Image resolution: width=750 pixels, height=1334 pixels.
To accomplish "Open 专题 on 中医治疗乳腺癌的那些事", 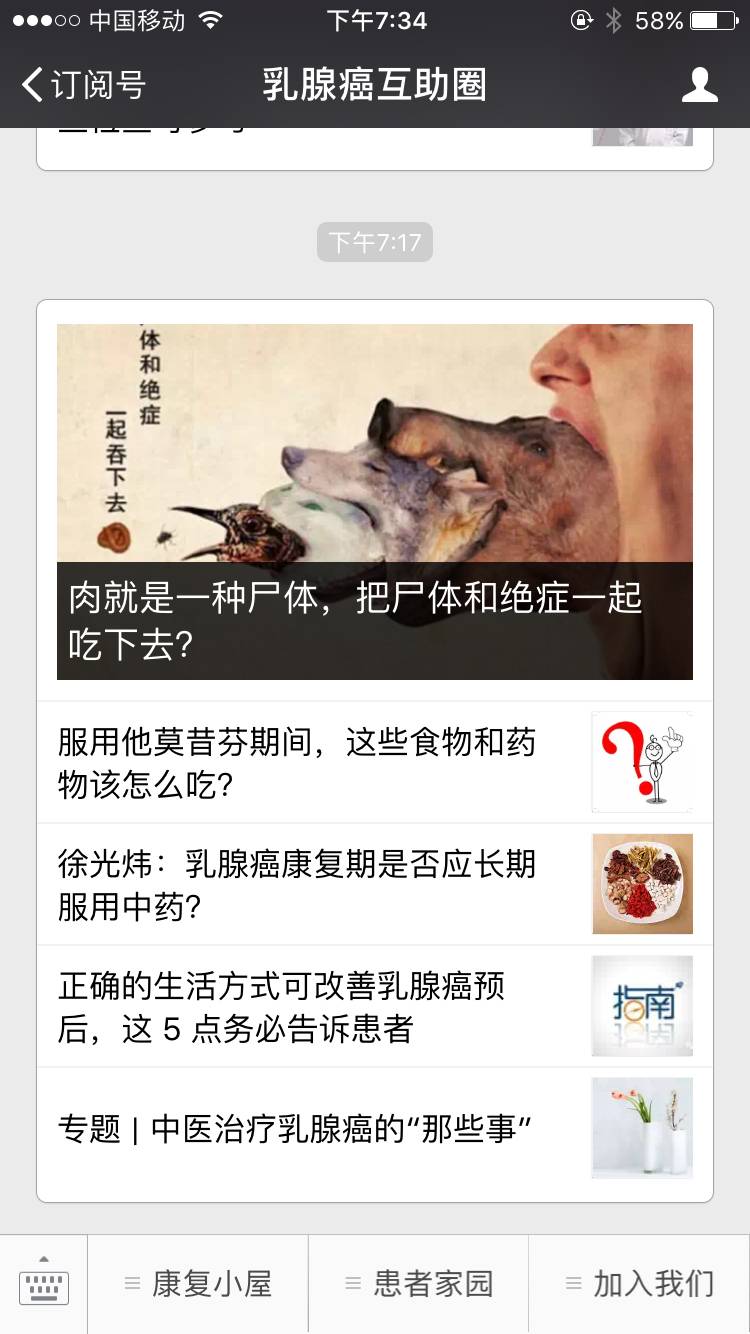I will click(x=374, y=1129).
